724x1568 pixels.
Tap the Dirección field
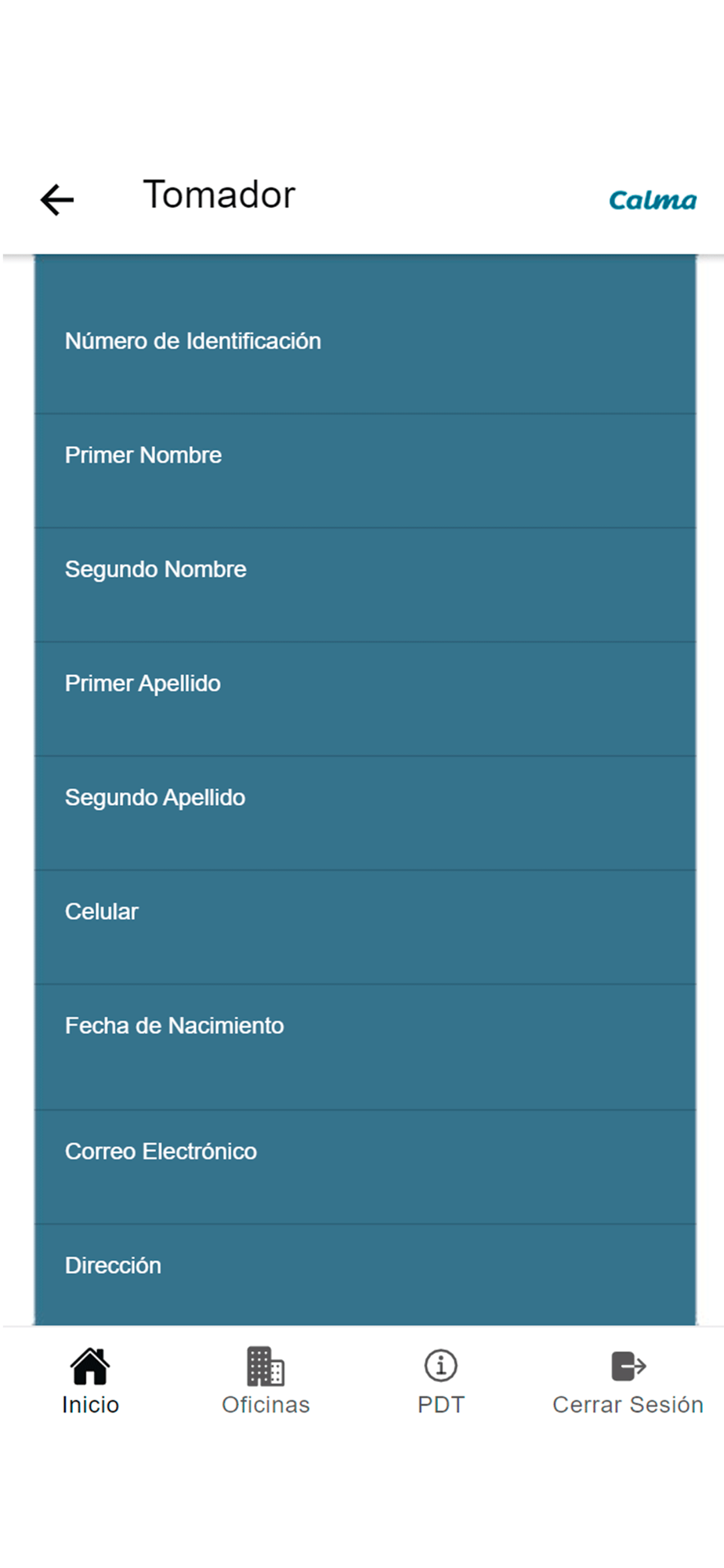[365, 1275]
